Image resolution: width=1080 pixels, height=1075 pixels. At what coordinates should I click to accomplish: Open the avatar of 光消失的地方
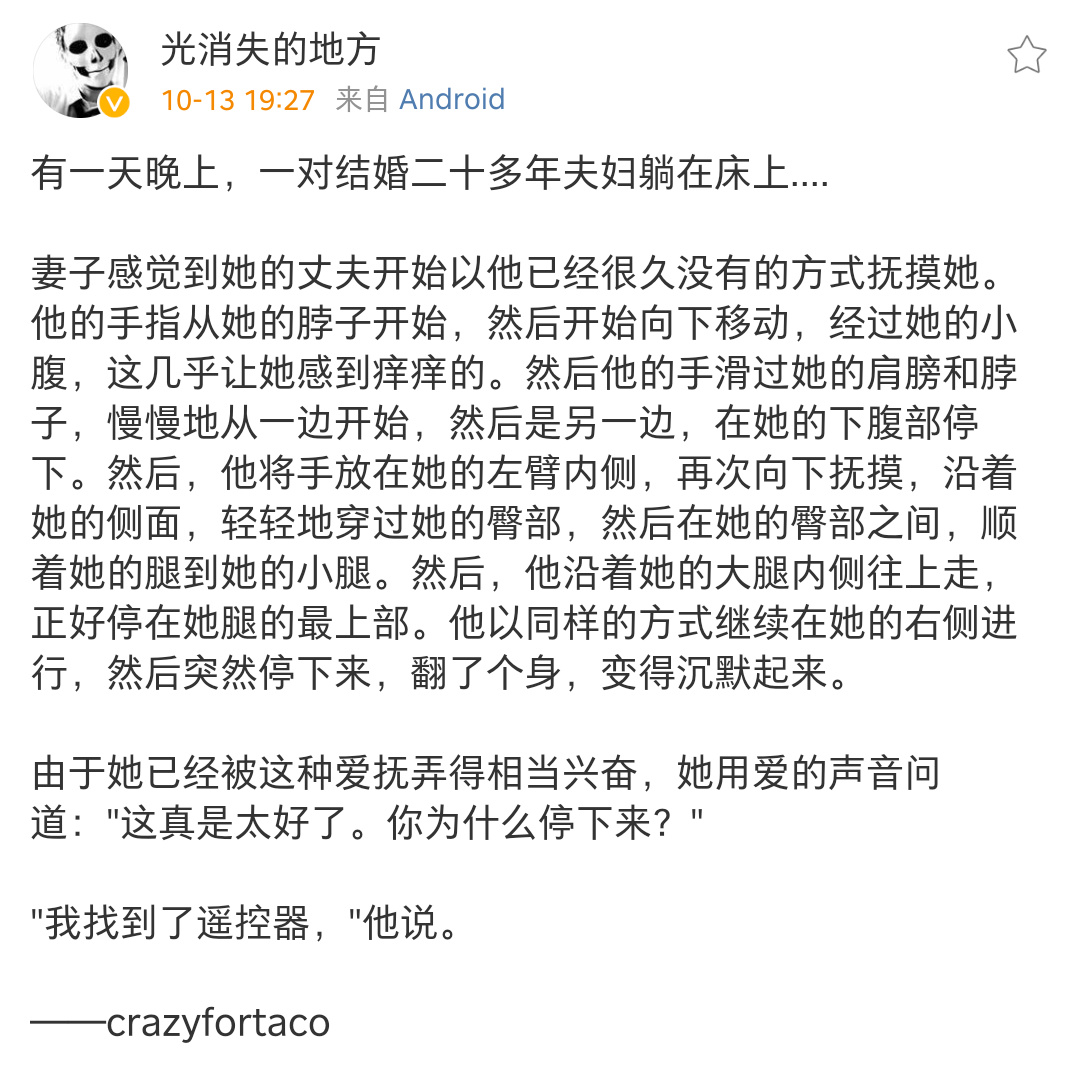[x=80, y=70]
